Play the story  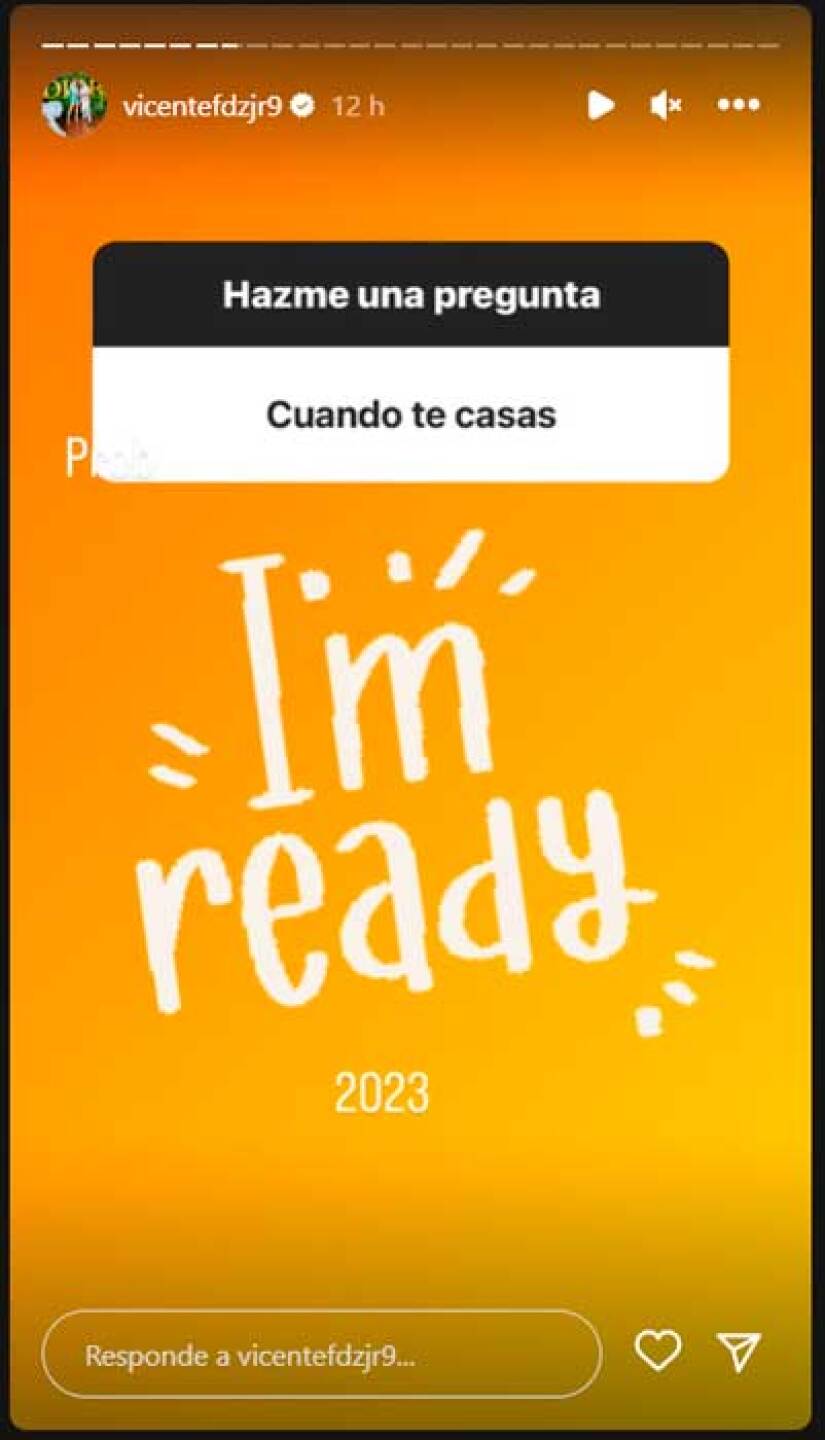pyautogui.click(x=600, y=105)
